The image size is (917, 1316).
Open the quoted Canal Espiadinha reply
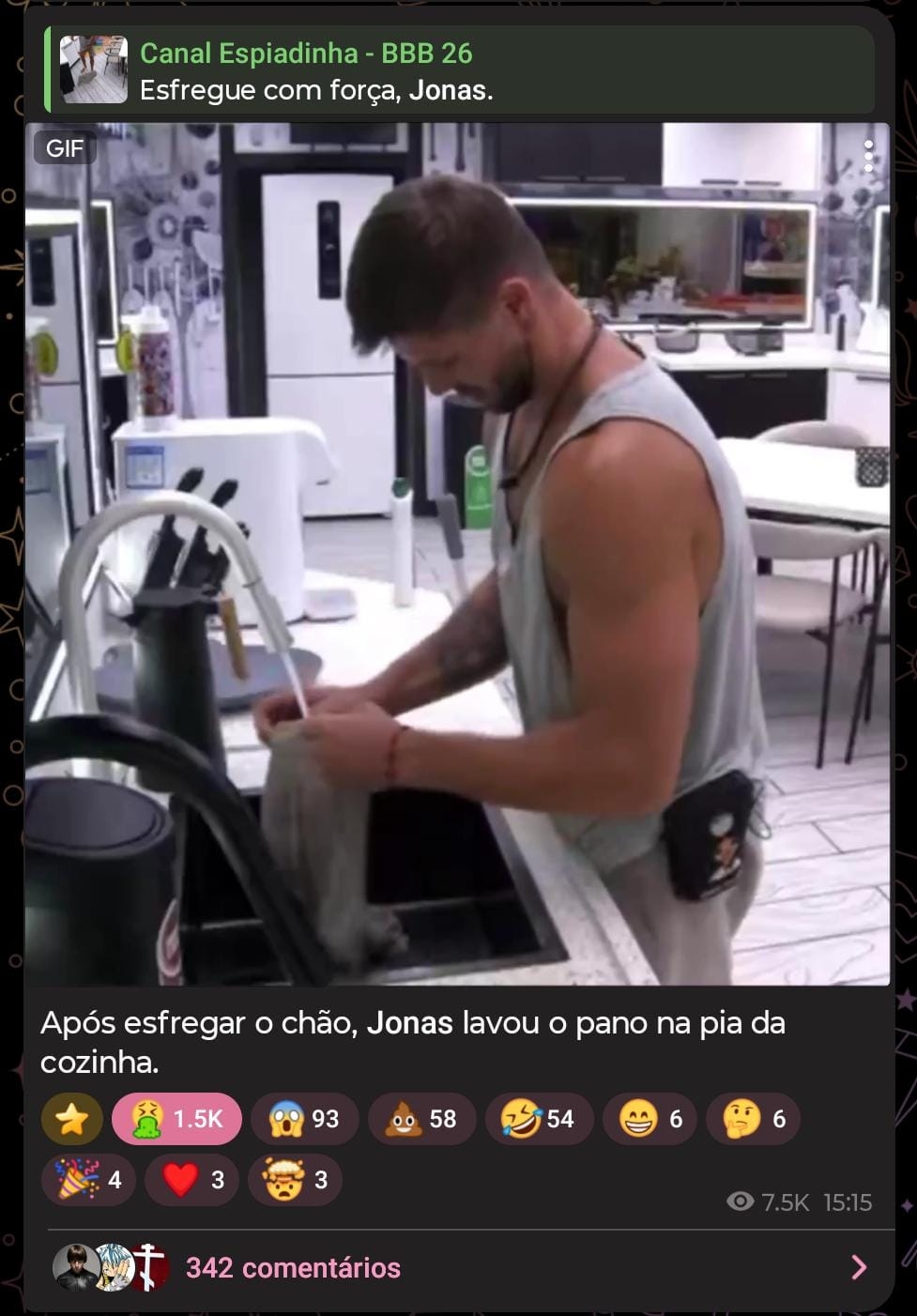coord(458,70)
